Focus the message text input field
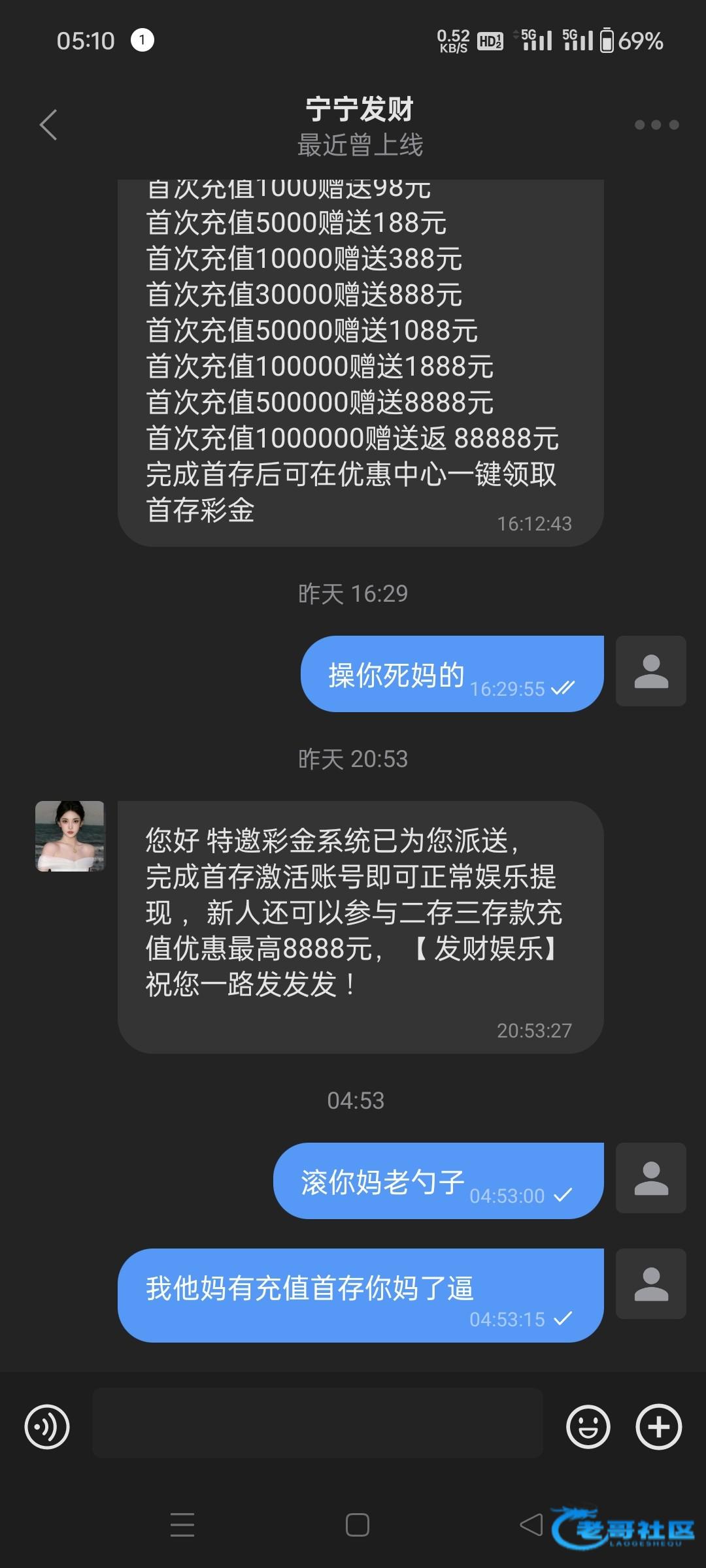Viewport: 706px width, 1568px height. (x=318, y=1423)
